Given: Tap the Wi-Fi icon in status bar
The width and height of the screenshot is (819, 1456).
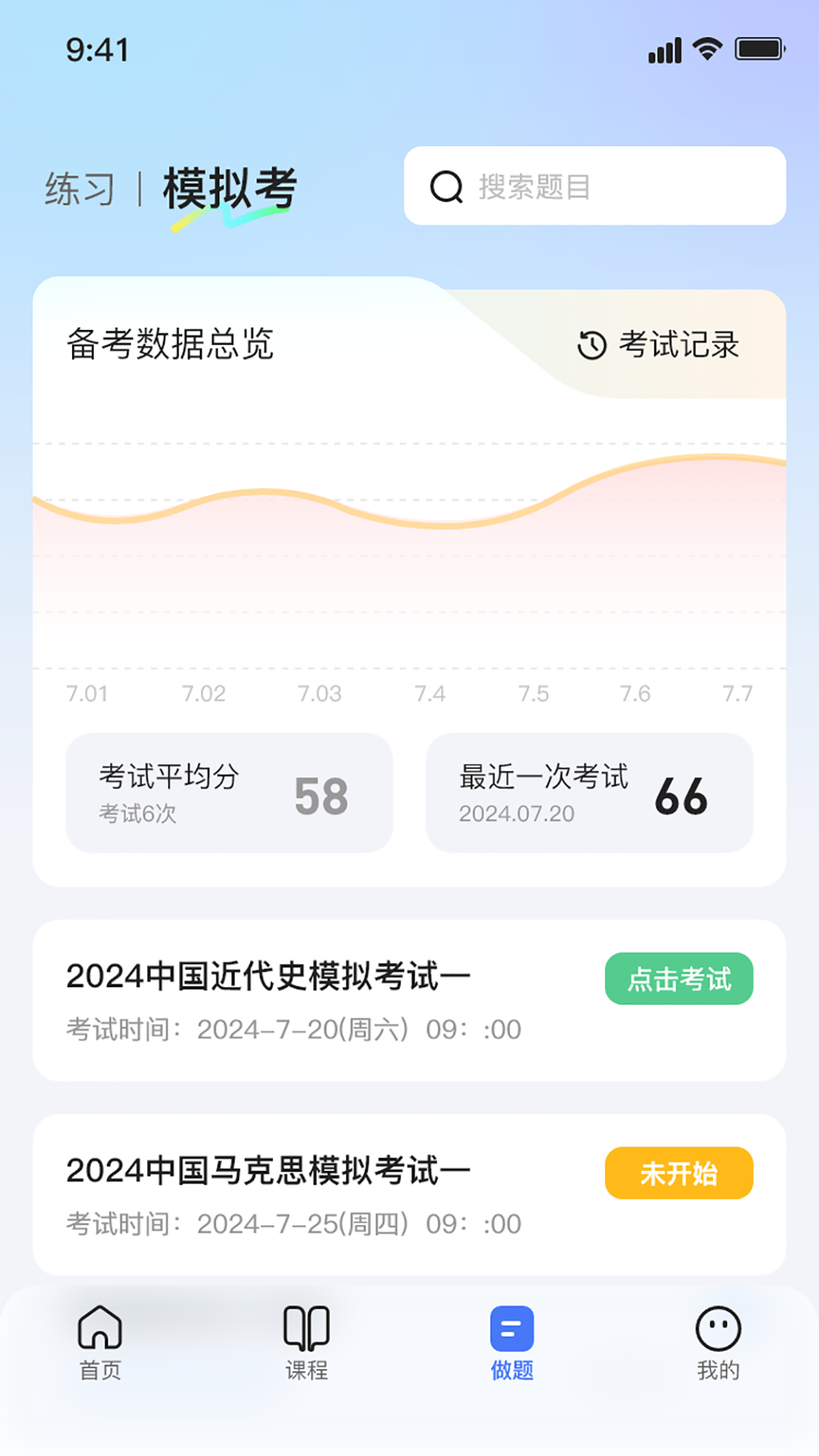Looking at the screenshot, I should click(x=706, y=48).
